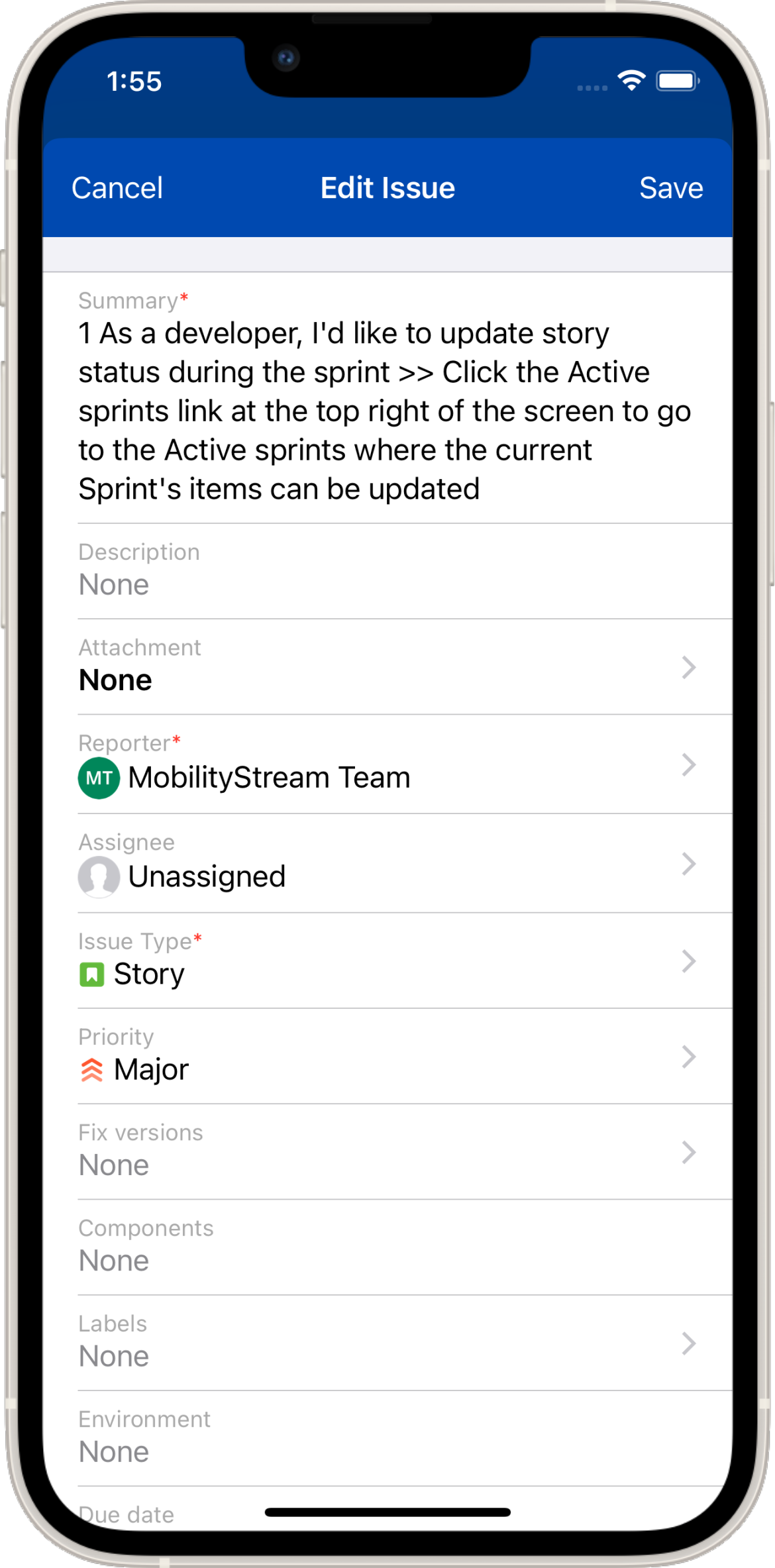Save the edited issue
The image size is (775, 1568).
click(670, 188)
